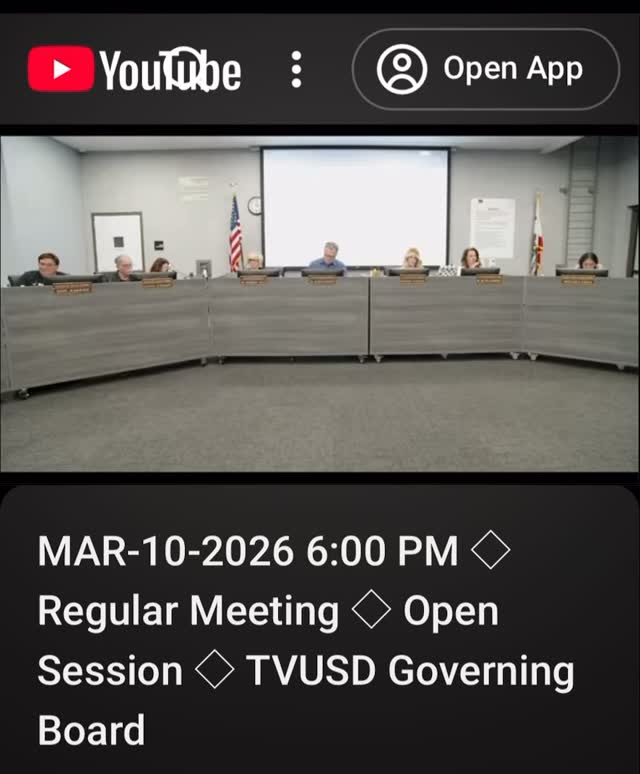The image size is (640, 774).
Task: Open the three-dot overflow menu
Action: [296, 69]
